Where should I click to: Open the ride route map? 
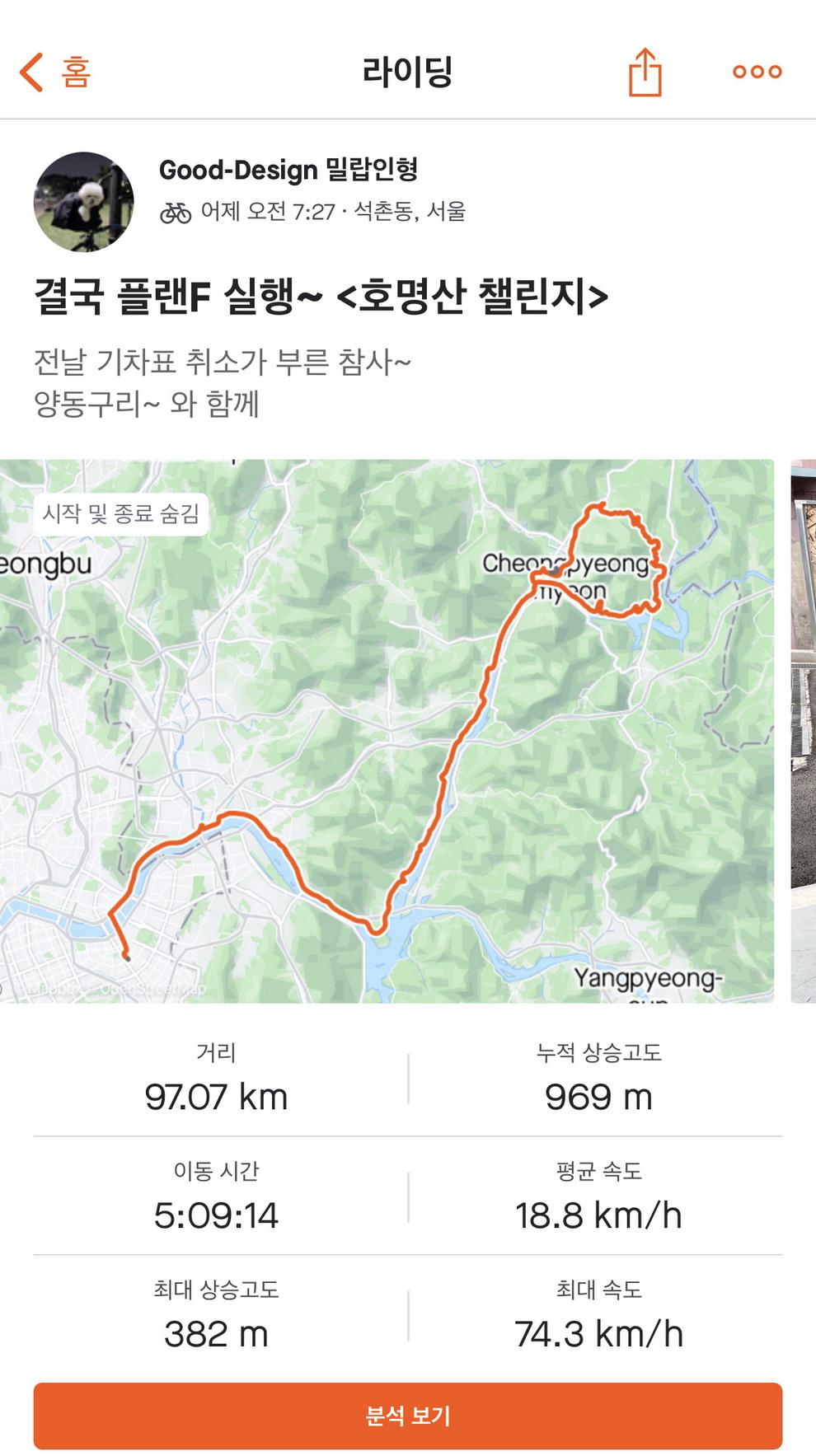coord(387,731)
